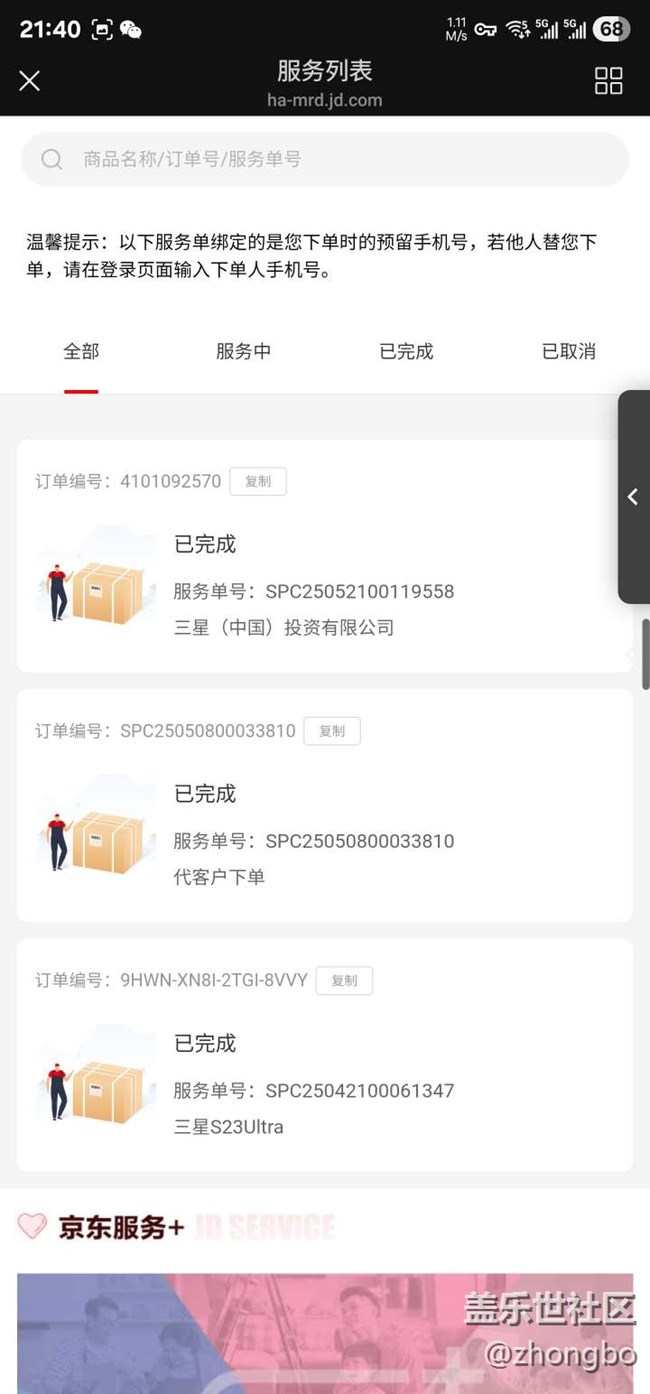The image size is (650, 1394).
Task: Copy order number 4101092570
Action: pos(258,481)
